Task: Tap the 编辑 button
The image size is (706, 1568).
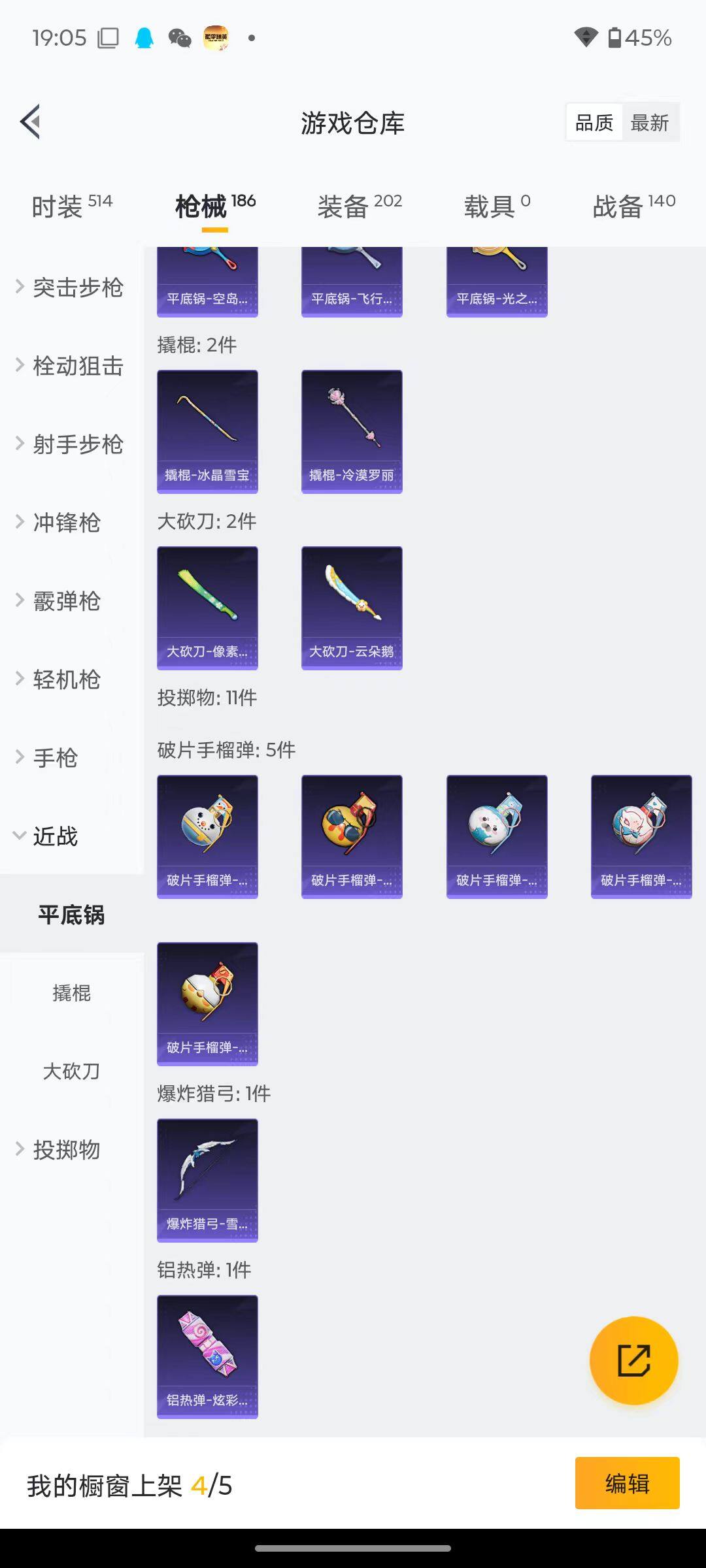Action: 626,1483
